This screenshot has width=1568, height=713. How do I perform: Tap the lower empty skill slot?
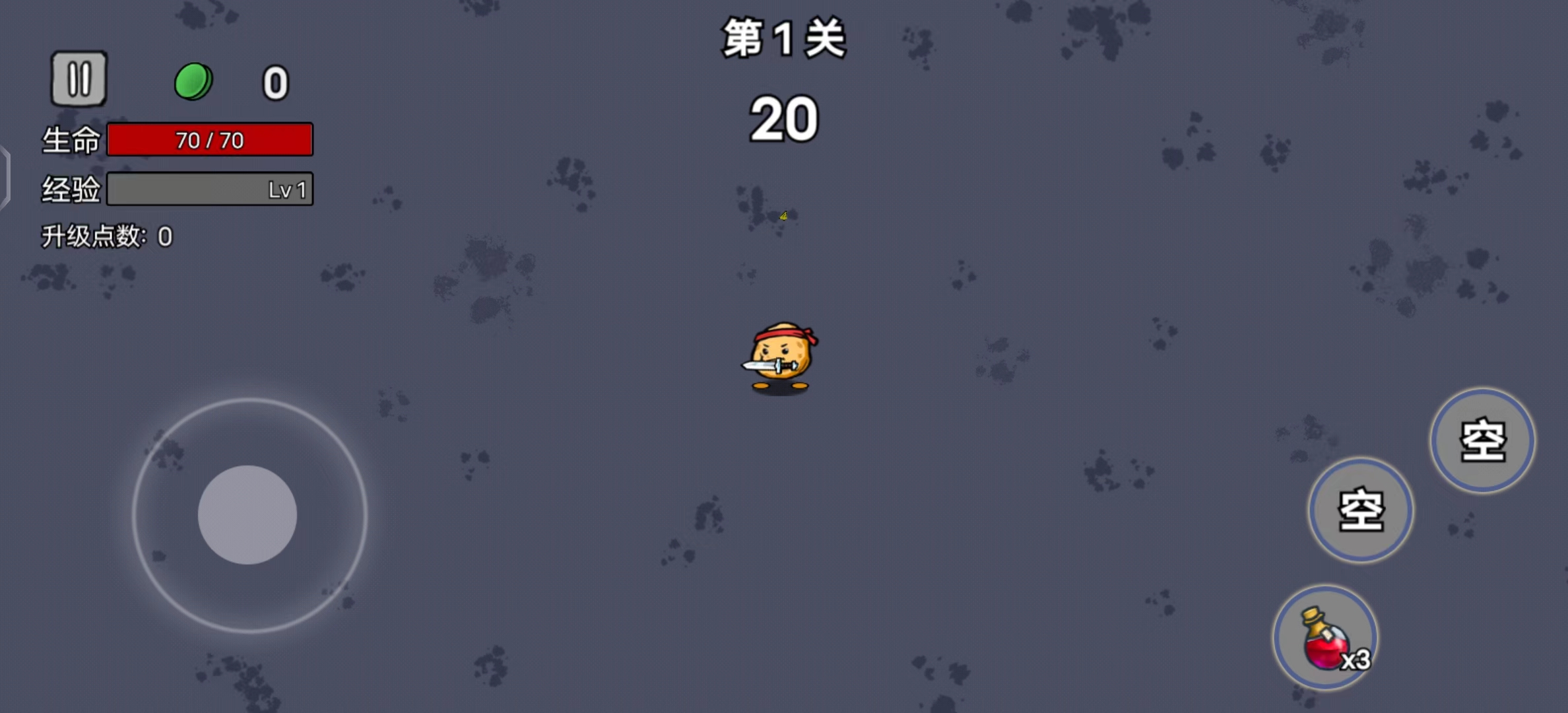[x=1361, y=510]
